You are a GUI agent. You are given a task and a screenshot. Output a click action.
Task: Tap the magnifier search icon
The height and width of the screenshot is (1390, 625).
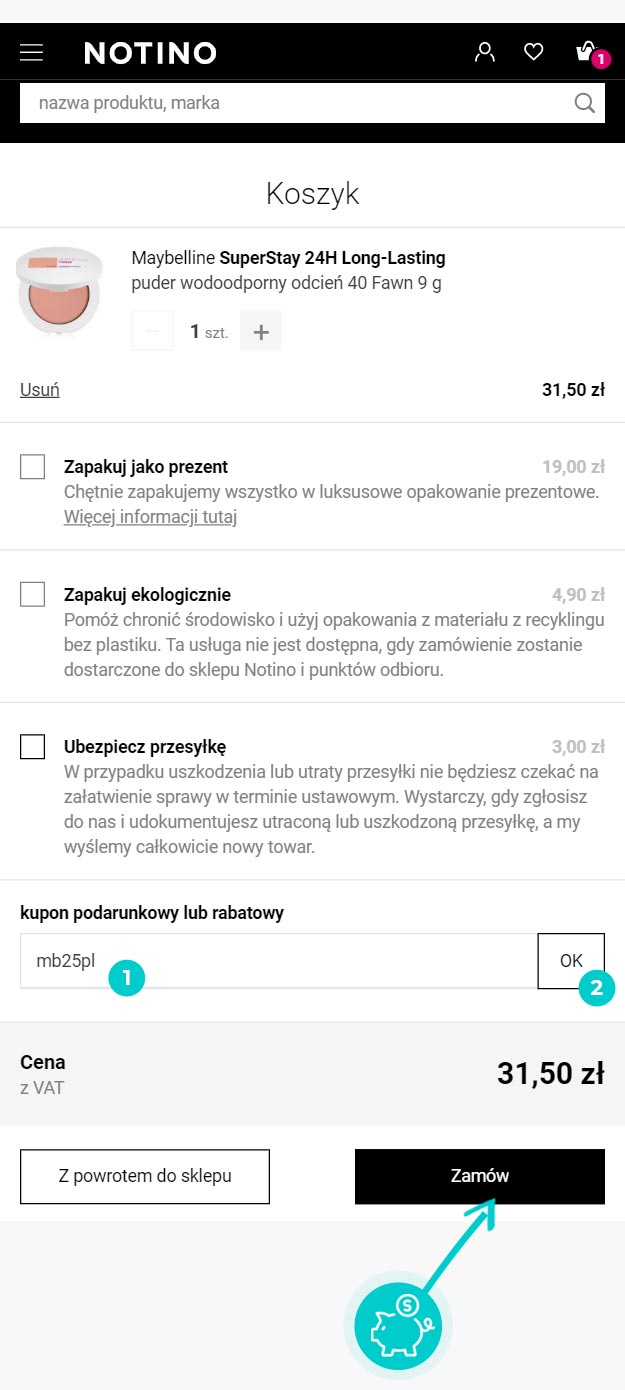point(585,103)
